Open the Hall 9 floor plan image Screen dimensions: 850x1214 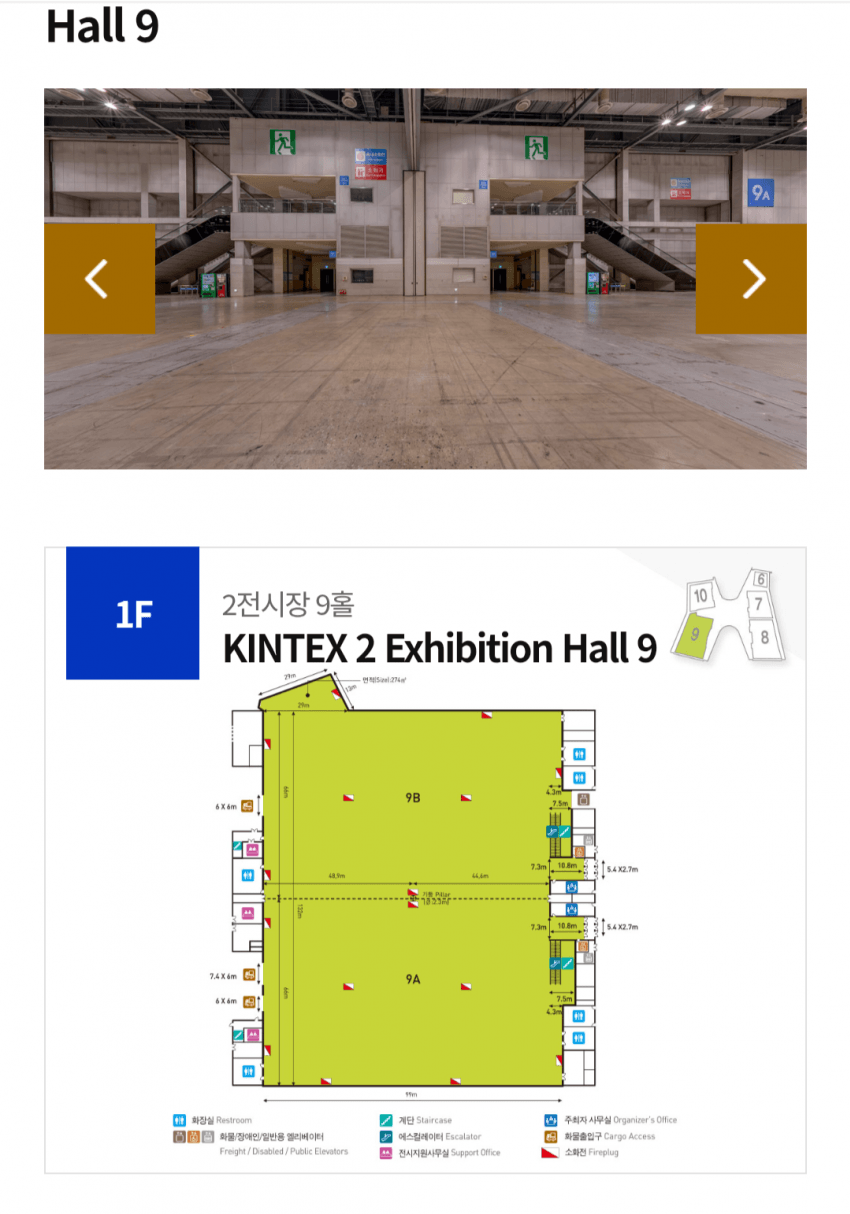coord(425,860)
